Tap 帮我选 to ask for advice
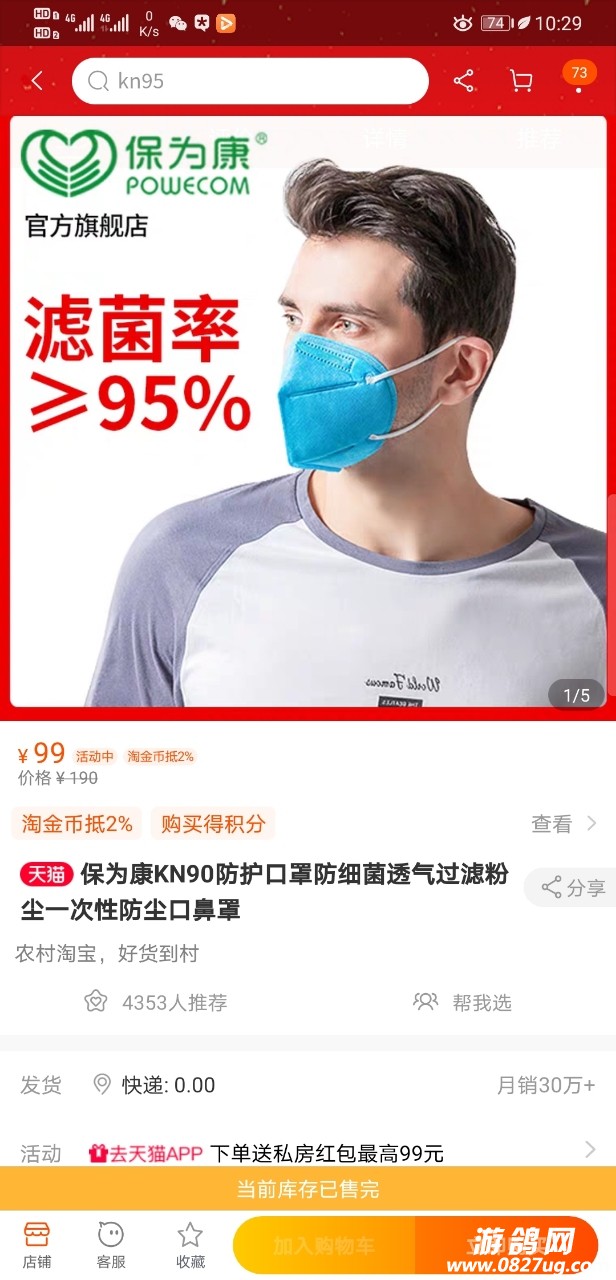Viewport: 616px width, 1280px height. coord(463,1002)
